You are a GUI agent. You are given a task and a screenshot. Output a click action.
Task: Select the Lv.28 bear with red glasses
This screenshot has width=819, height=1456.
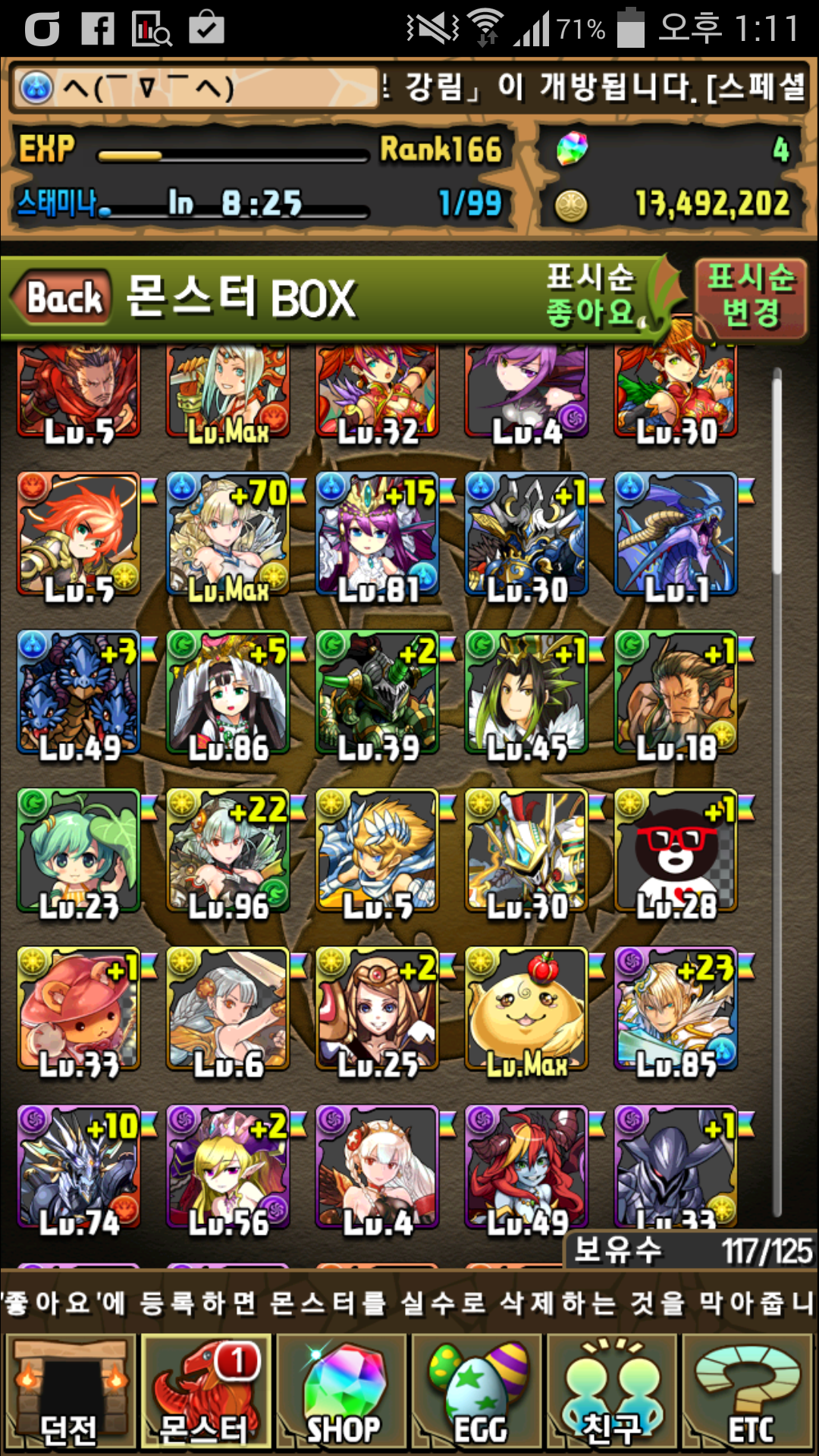click(x=675, y=851)
